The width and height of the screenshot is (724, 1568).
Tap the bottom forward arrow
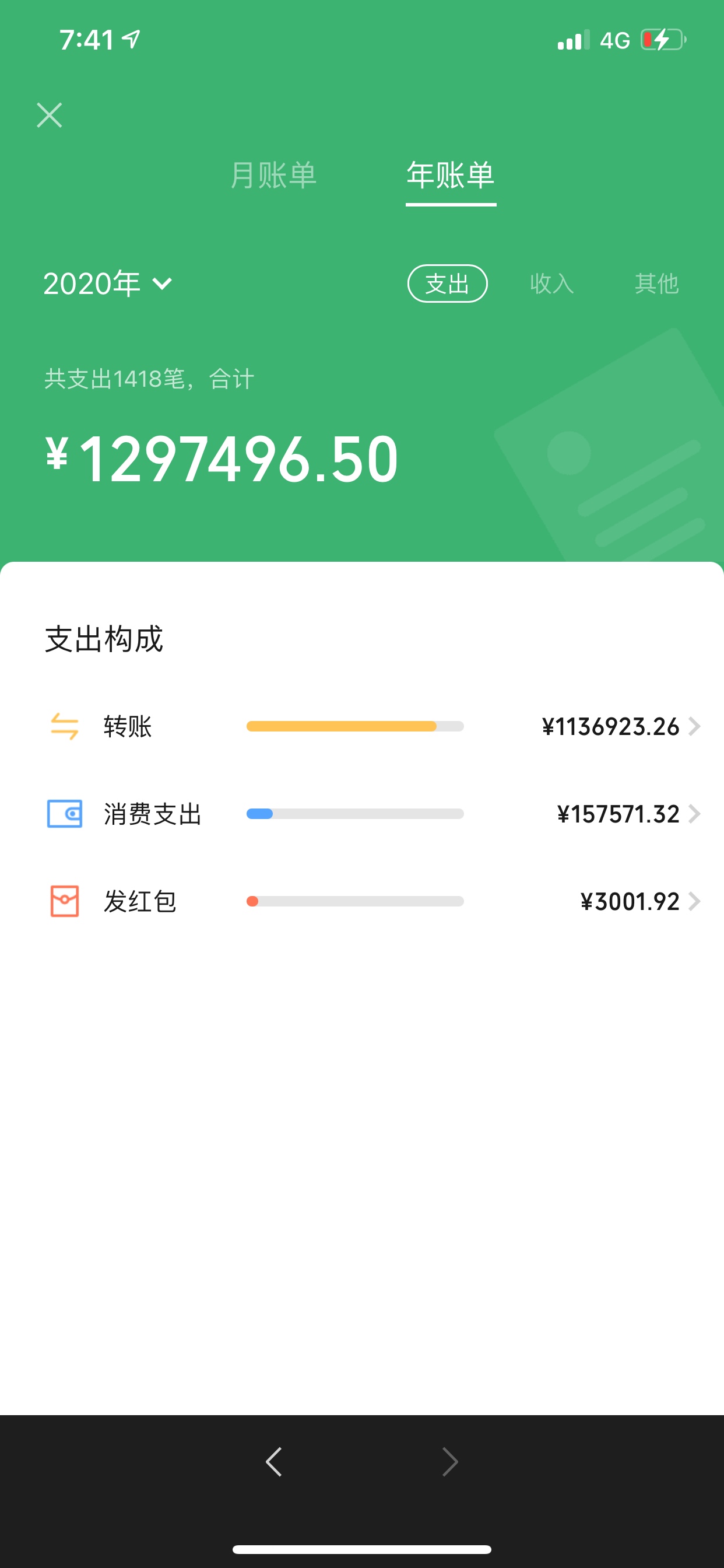point(449,1461)
